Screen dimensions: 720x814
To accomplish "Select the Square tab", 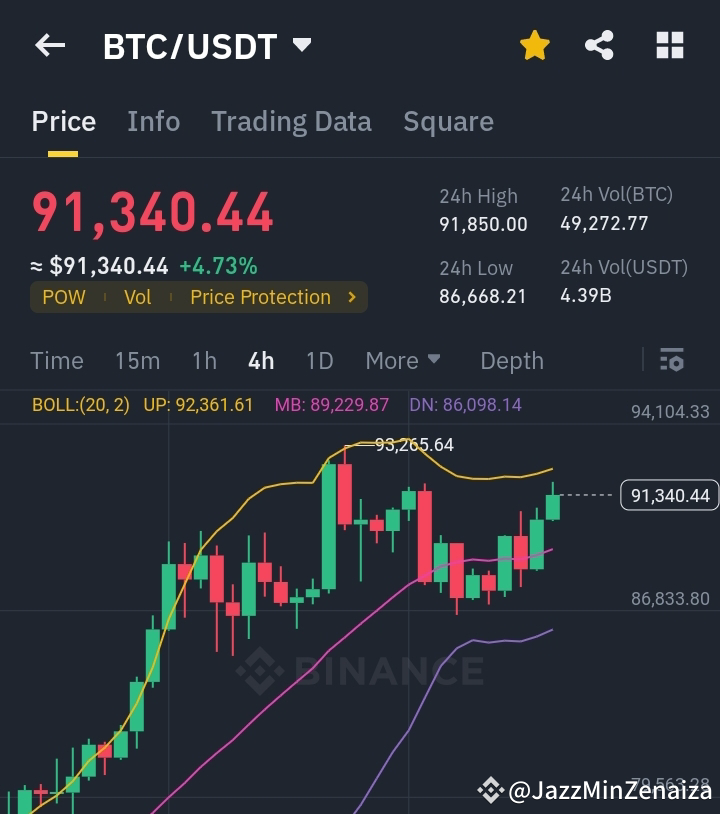I will tap(448, 121).
